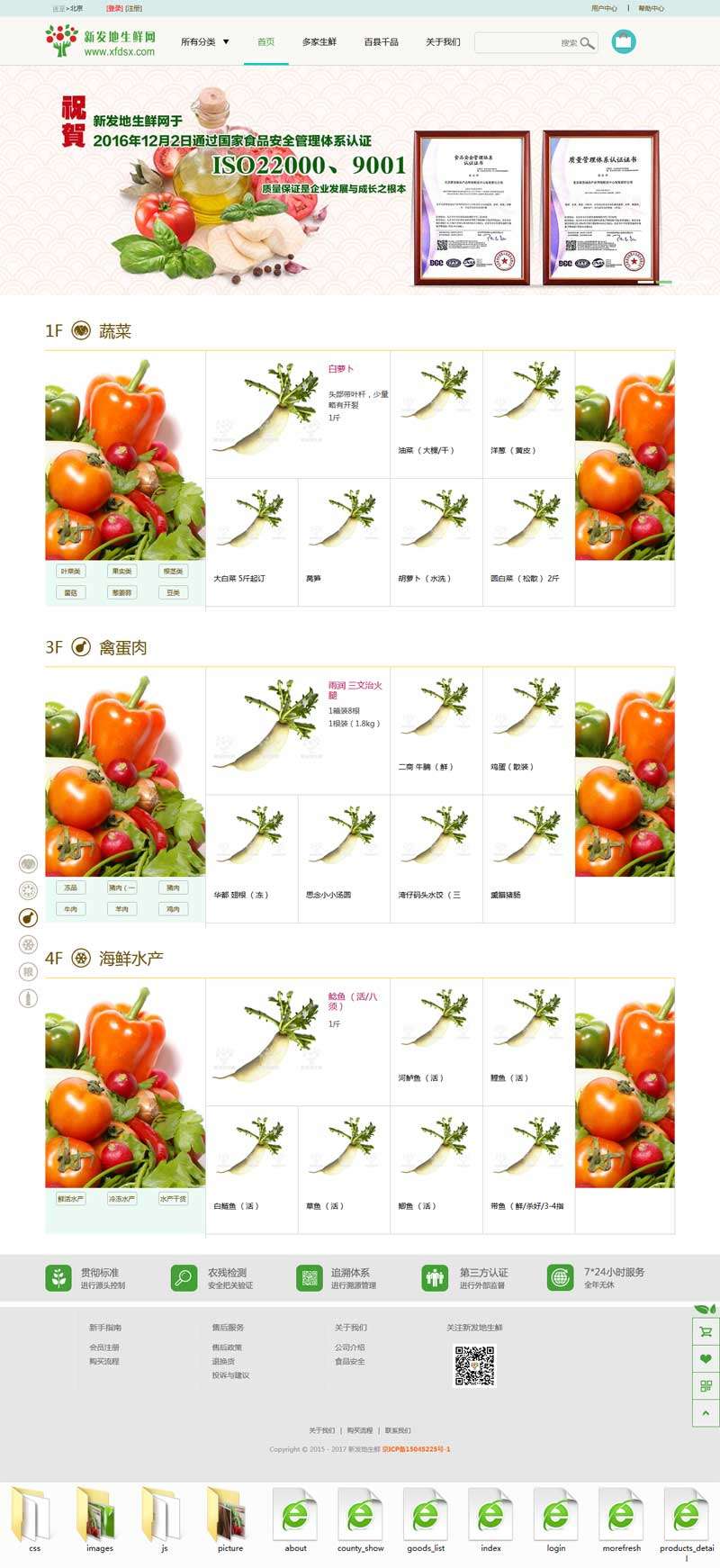Open the 关于我们 page
The height and width of the screenshot is (1568, 720).
441,41
